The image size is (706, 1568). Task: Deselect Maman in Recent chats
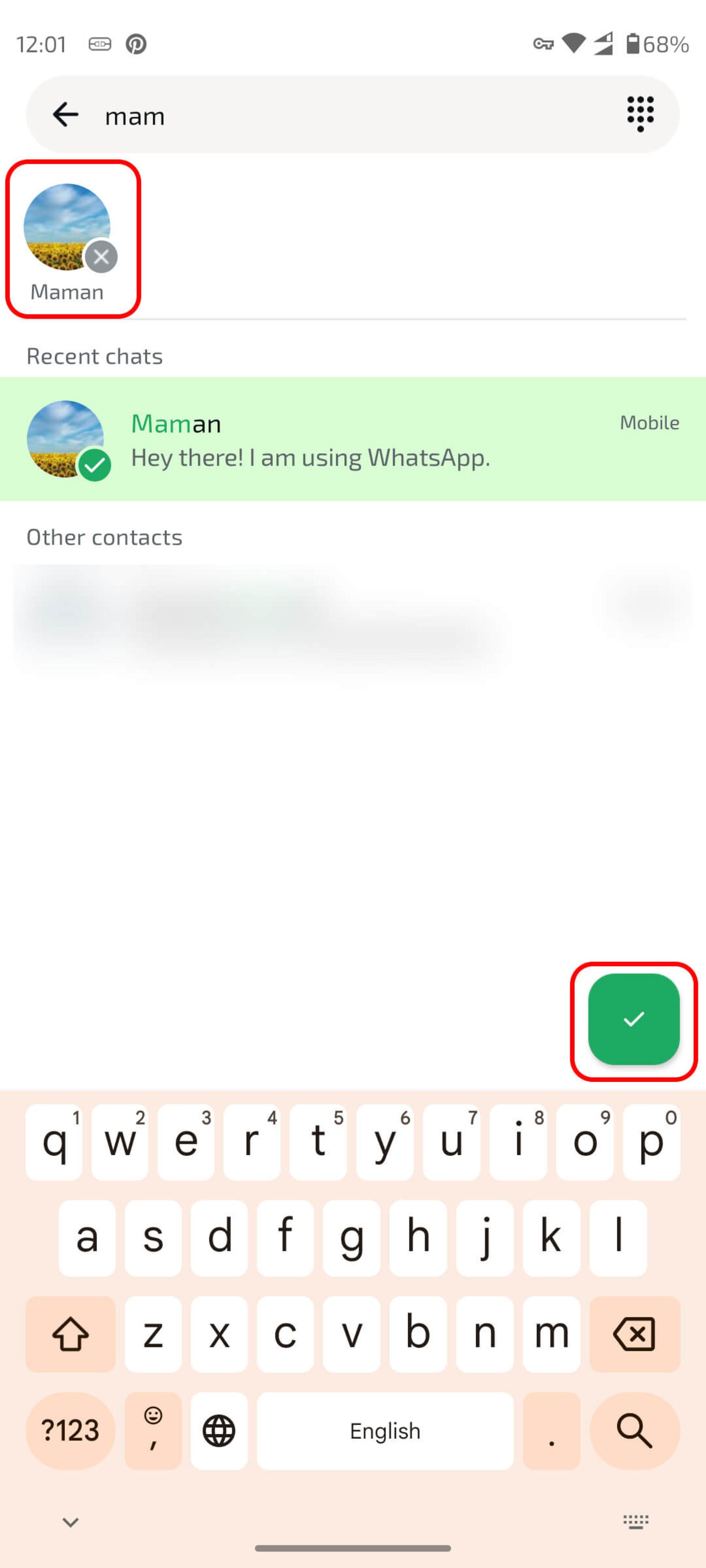pyautogui.click(x=353, y=439)
